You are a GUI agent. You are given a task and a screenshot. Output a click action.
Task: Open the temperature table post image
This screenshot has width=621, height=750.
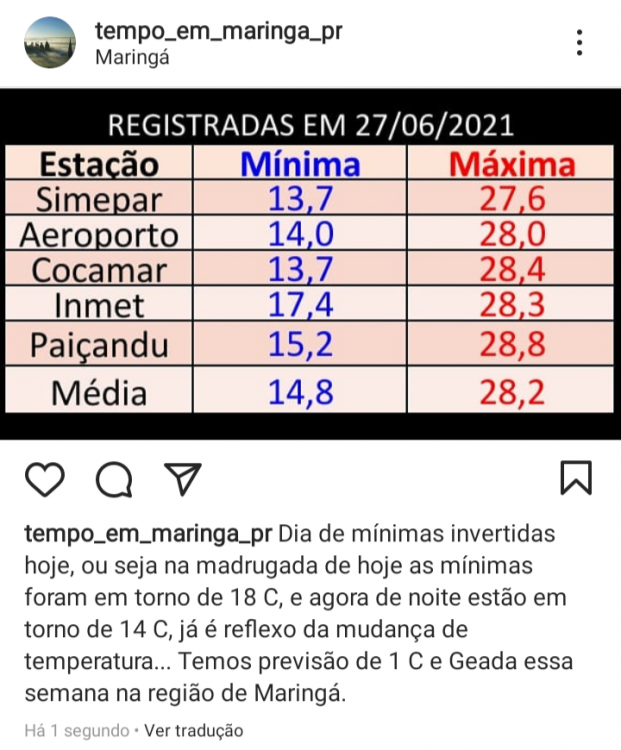click(x=310, y=265)
